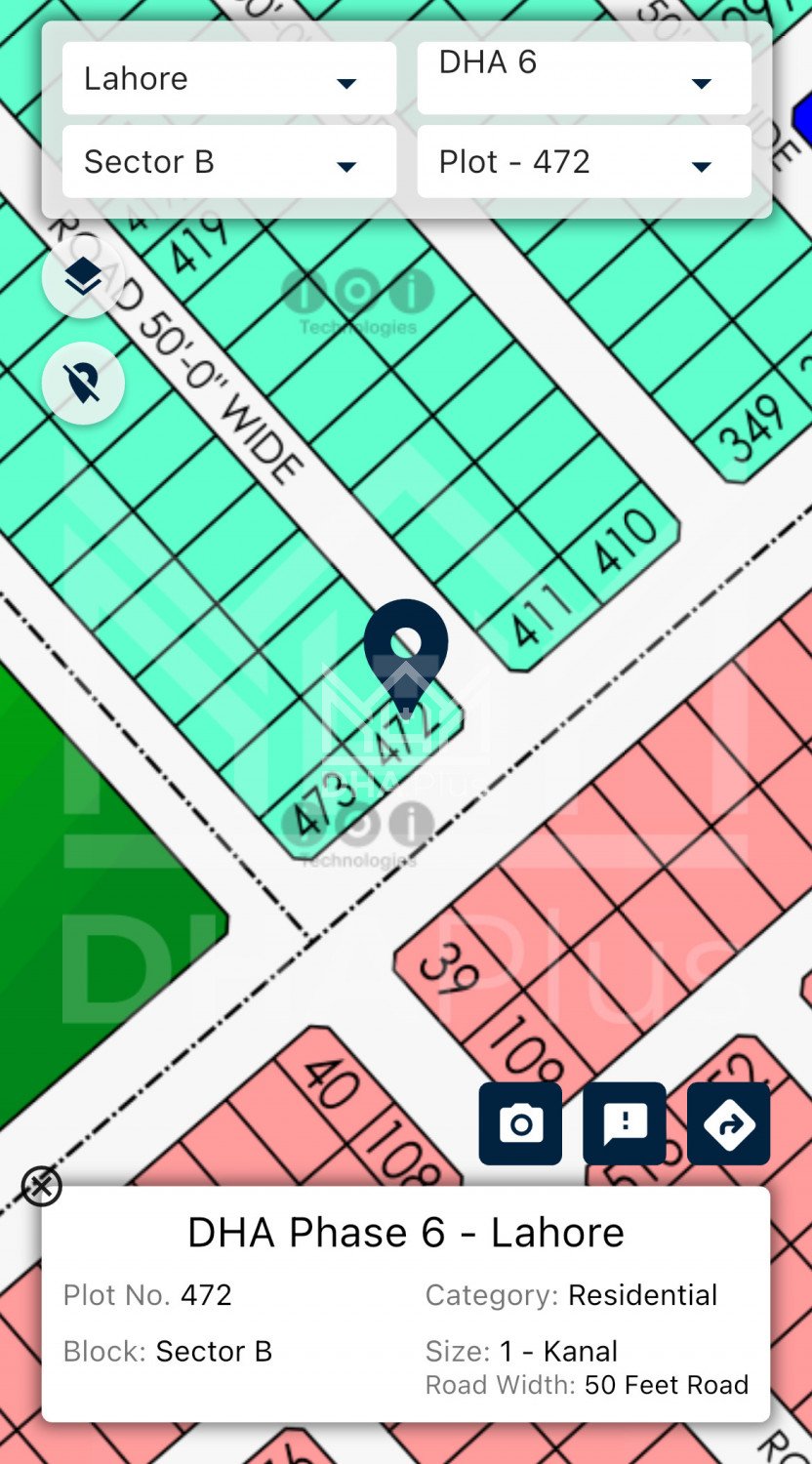
Task: Expand the Plot - 472 dropdown
Action: (x=584, y=162)
